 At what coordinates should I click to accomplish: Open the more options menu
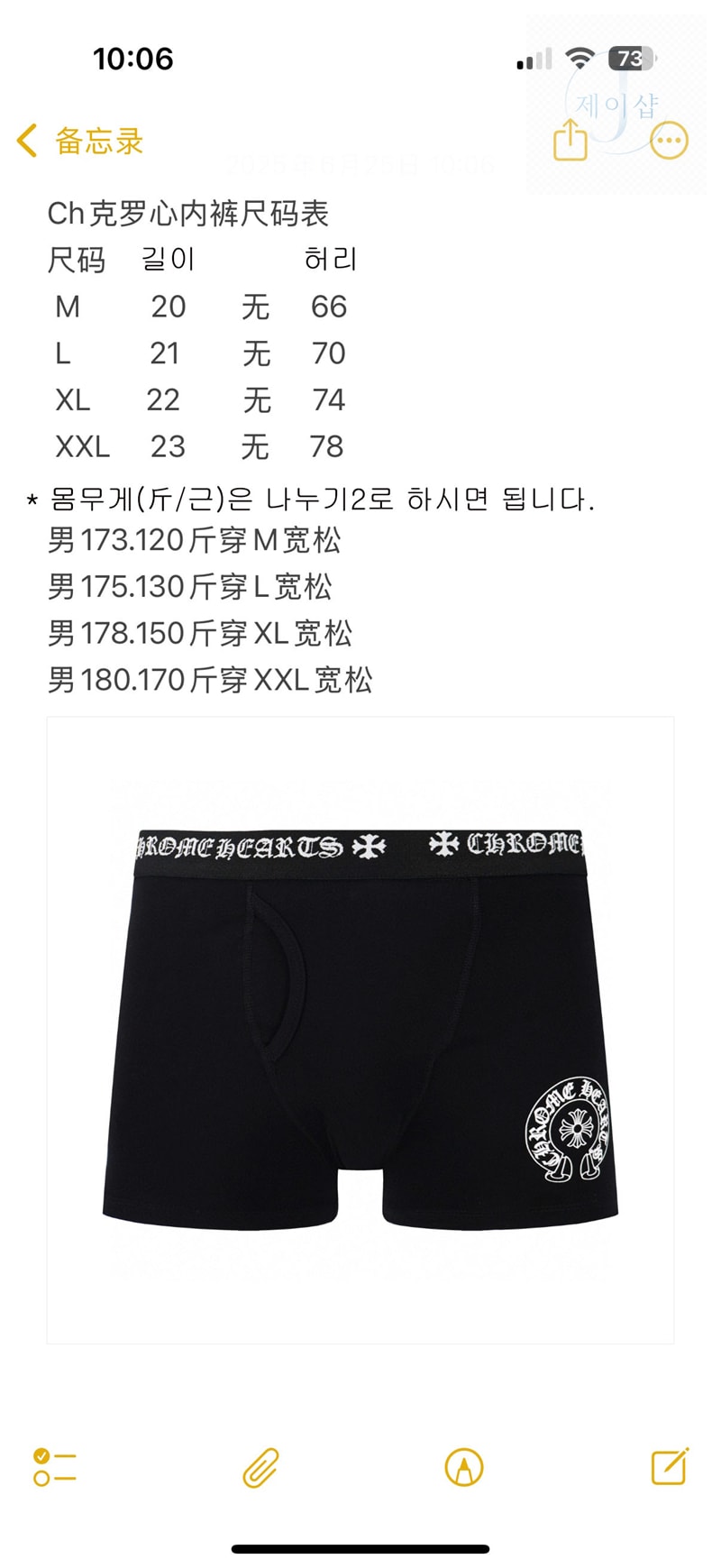click(x=669, y=141)
